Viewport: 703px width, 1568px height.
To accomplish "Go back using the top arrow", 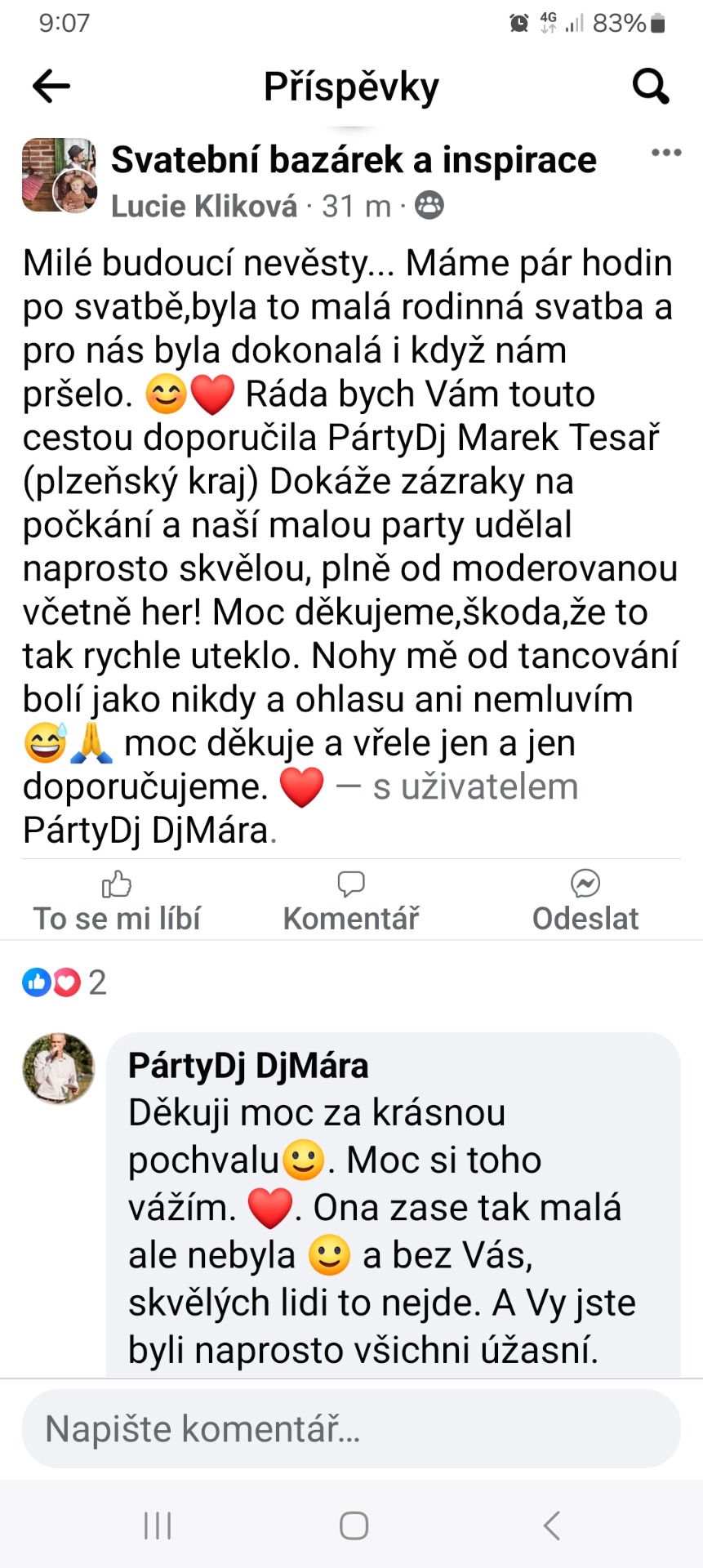I will coord(51,86).
